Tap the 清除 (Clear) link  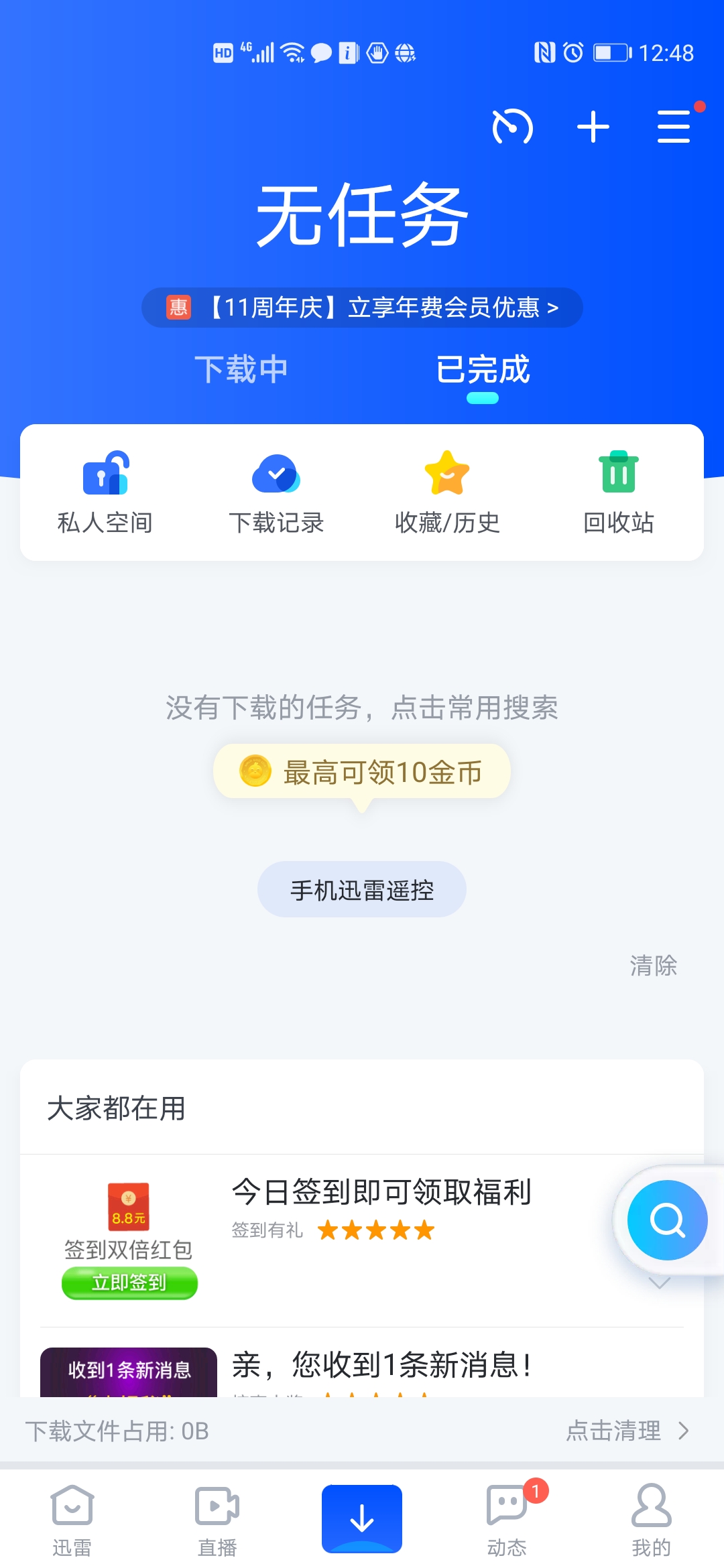[x=655, y=966]
